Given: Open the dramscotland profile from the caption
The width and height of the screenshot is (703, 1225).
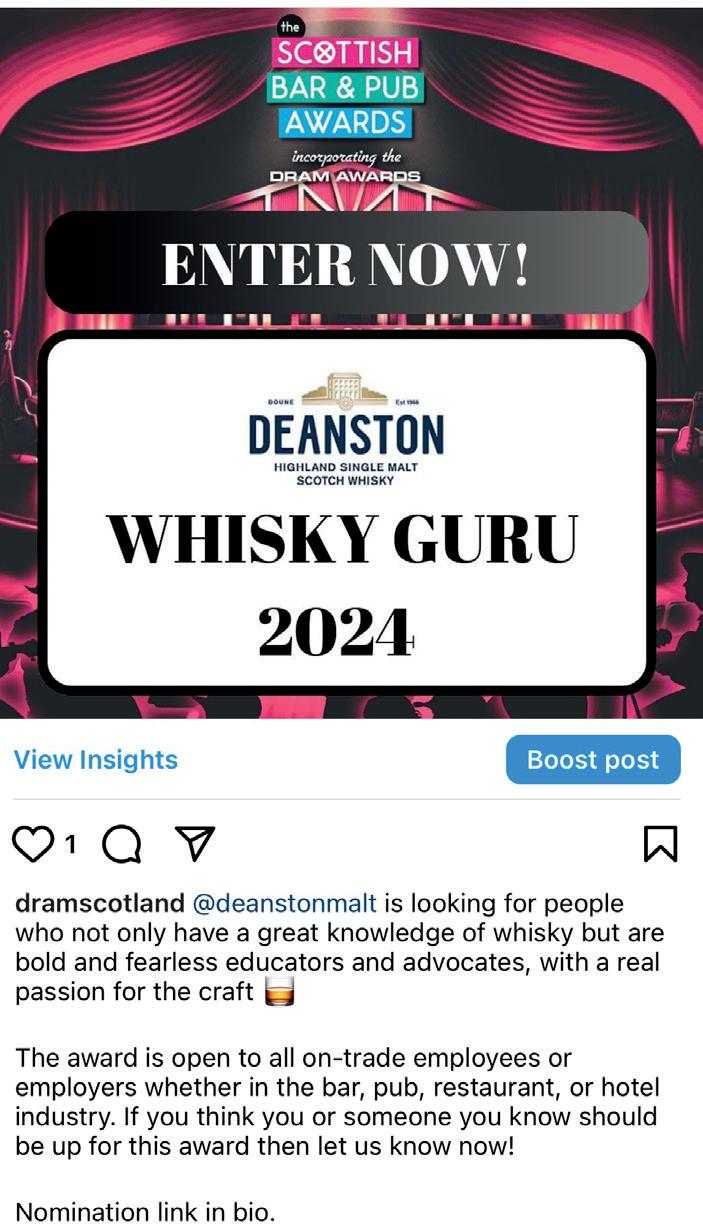Looking at the screenshot, I should pos(99,904).
